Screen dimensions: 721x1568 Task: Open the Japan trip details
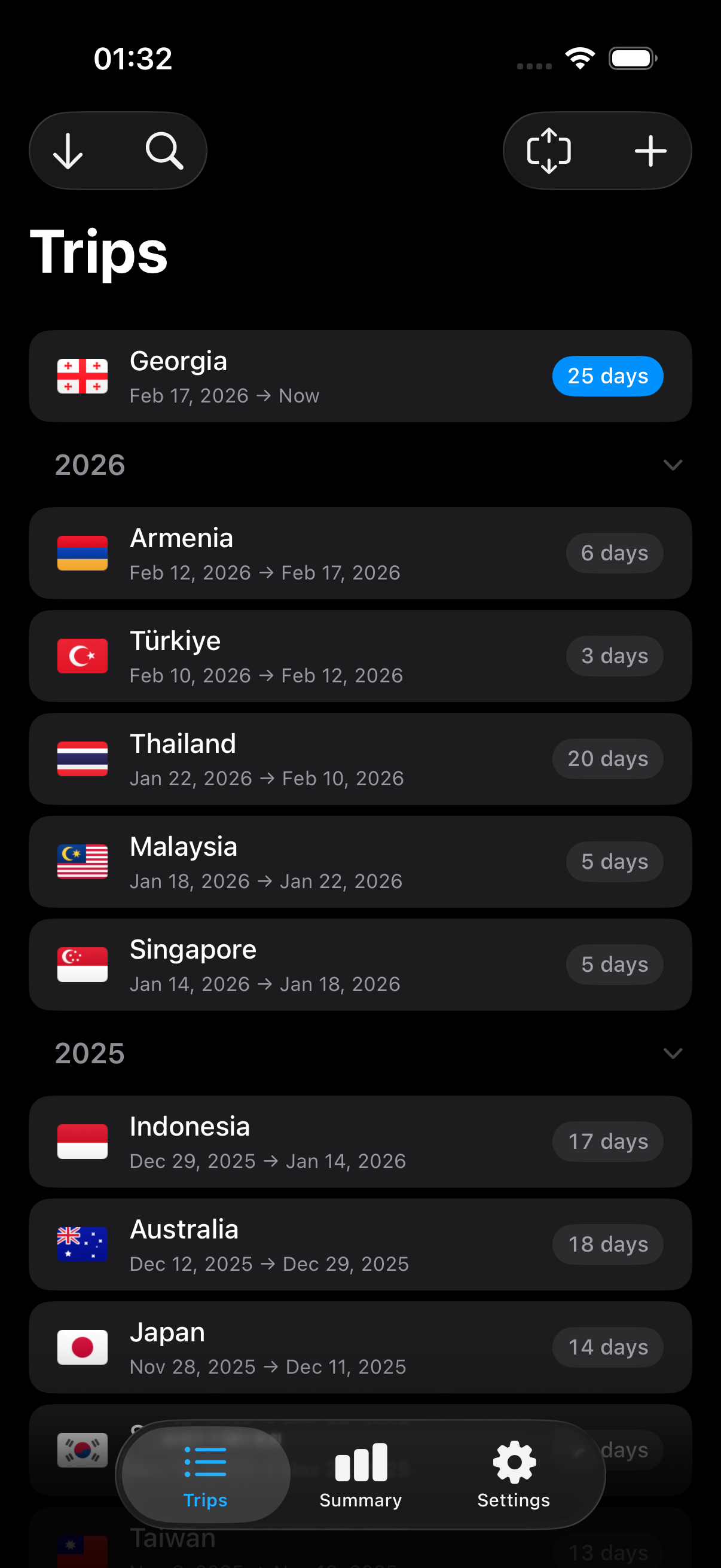(360, 1348)
